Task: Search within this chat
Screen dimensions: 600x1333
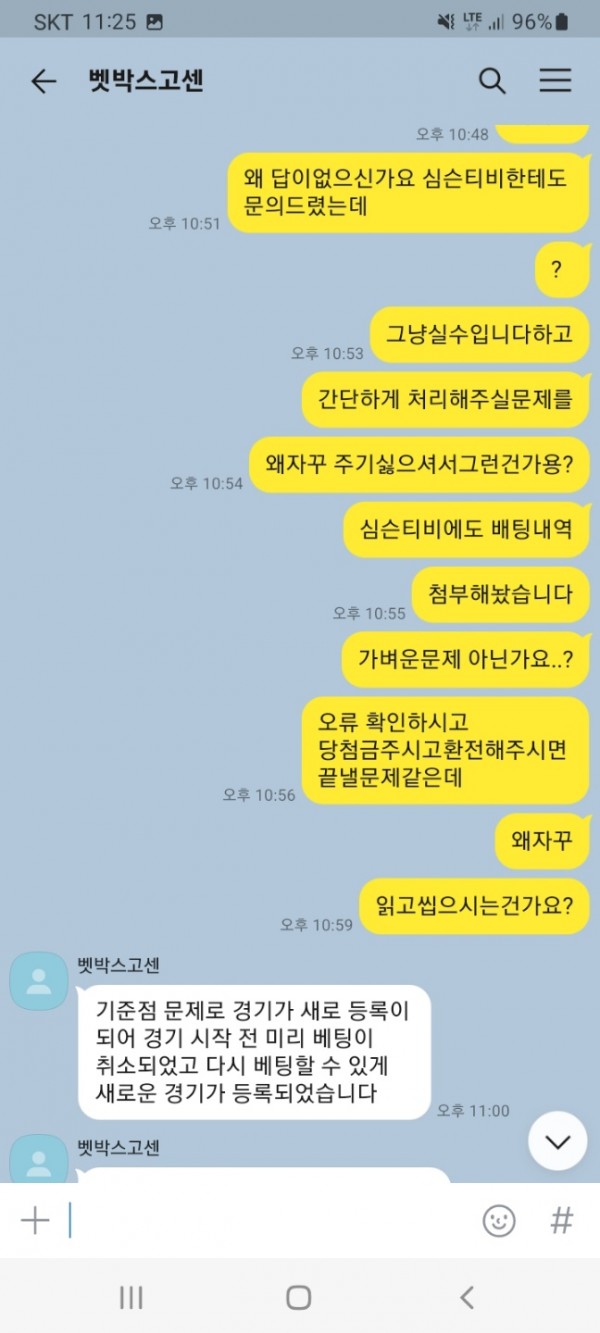Action: coord(492,82)
